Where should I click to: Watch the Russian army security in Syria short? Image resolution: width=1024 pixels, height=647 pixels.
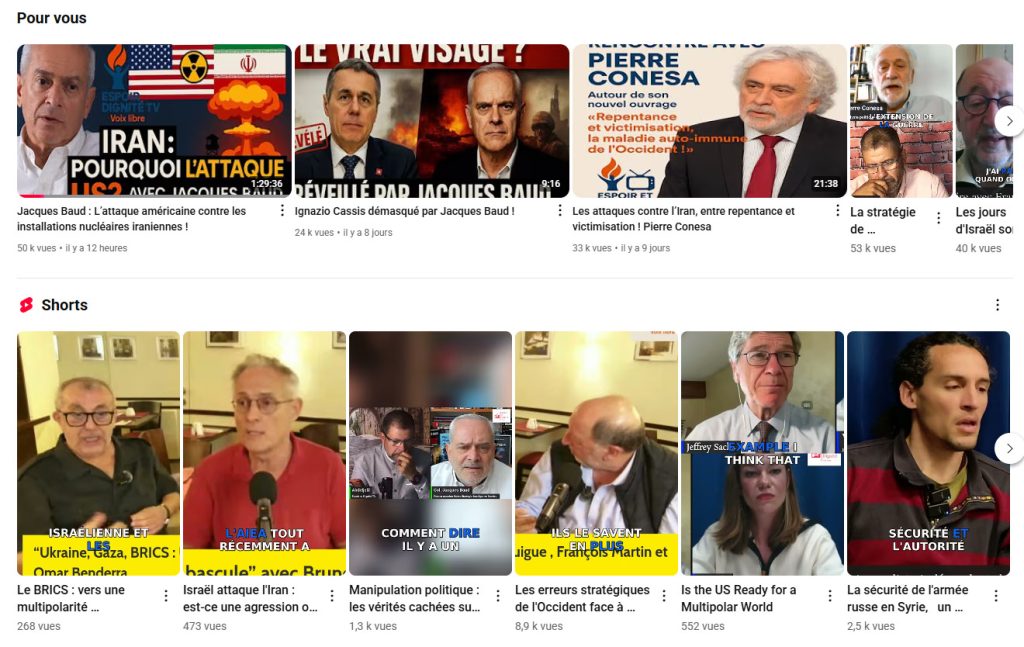coord(928,452)
